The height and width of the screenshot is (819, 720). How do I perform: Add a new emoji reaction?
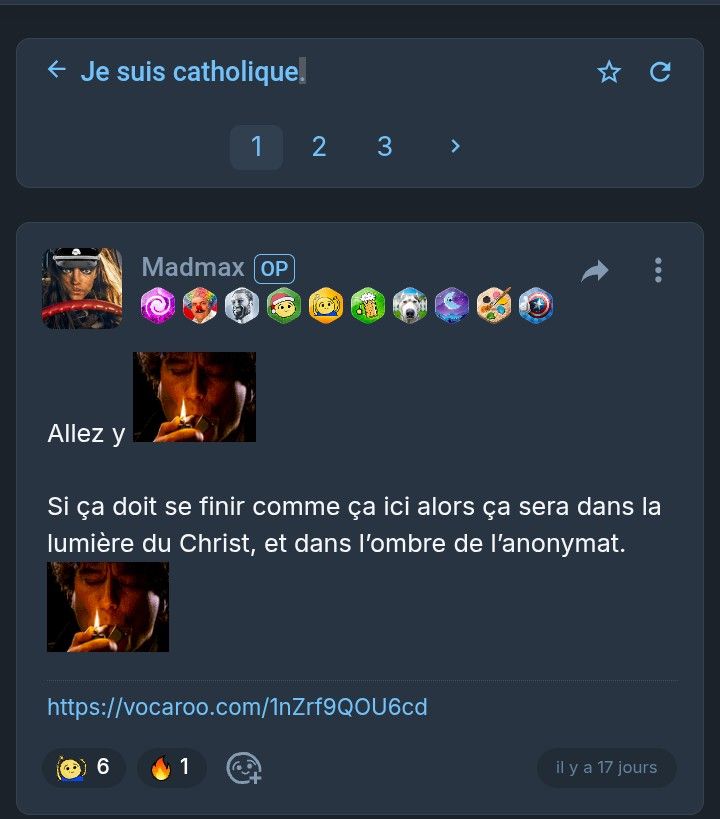tap(244, 768)
